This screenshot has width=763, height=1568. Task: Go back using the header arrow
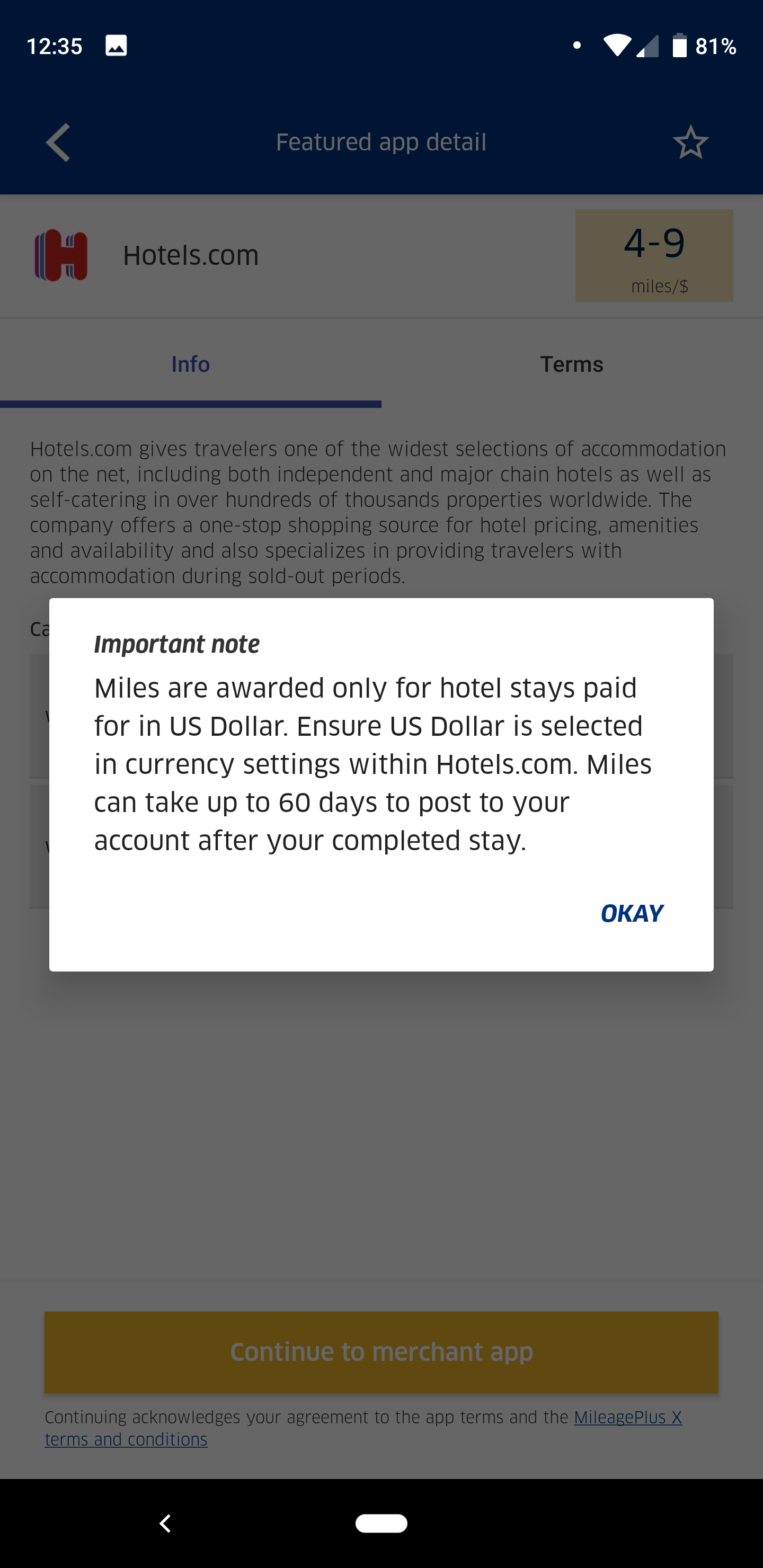pyautogui.click(x=58, y=143)
